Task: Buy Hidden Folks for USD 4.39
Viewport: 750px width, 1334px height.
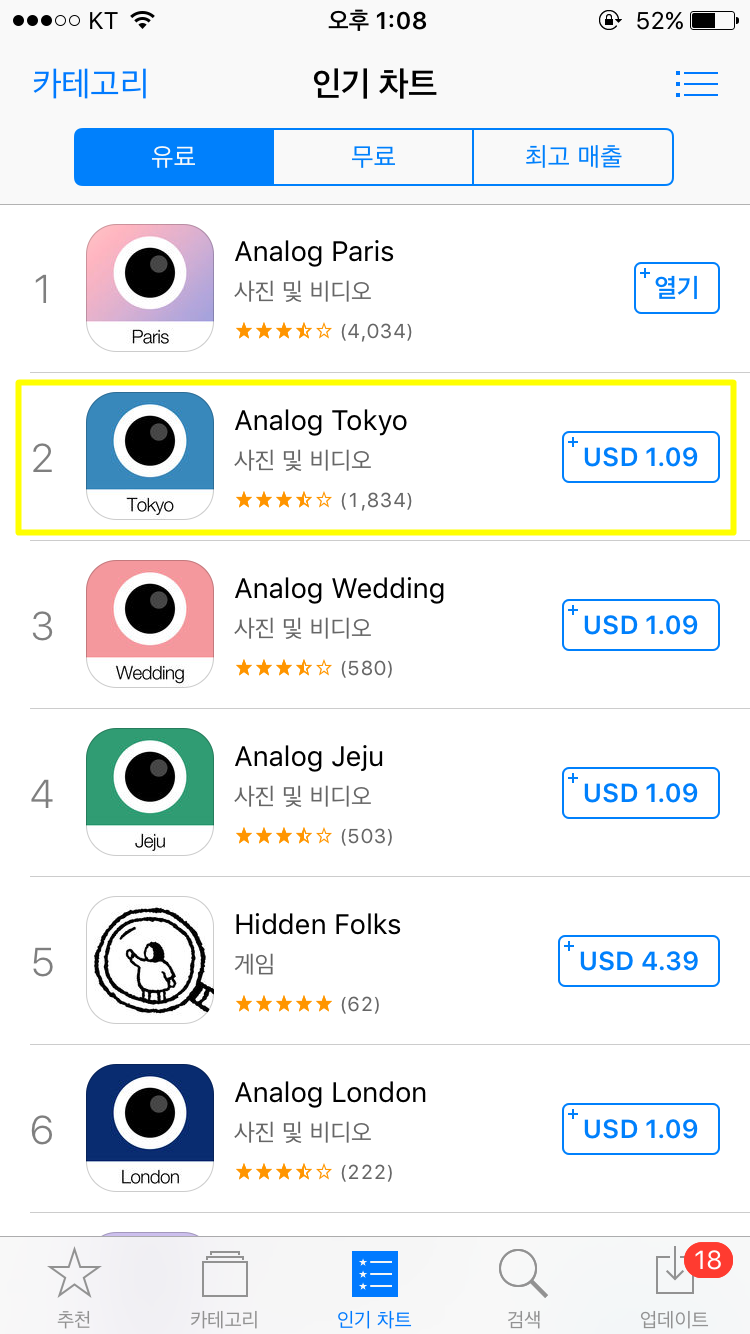Action: pyautogui.click(x=639, y=961)
